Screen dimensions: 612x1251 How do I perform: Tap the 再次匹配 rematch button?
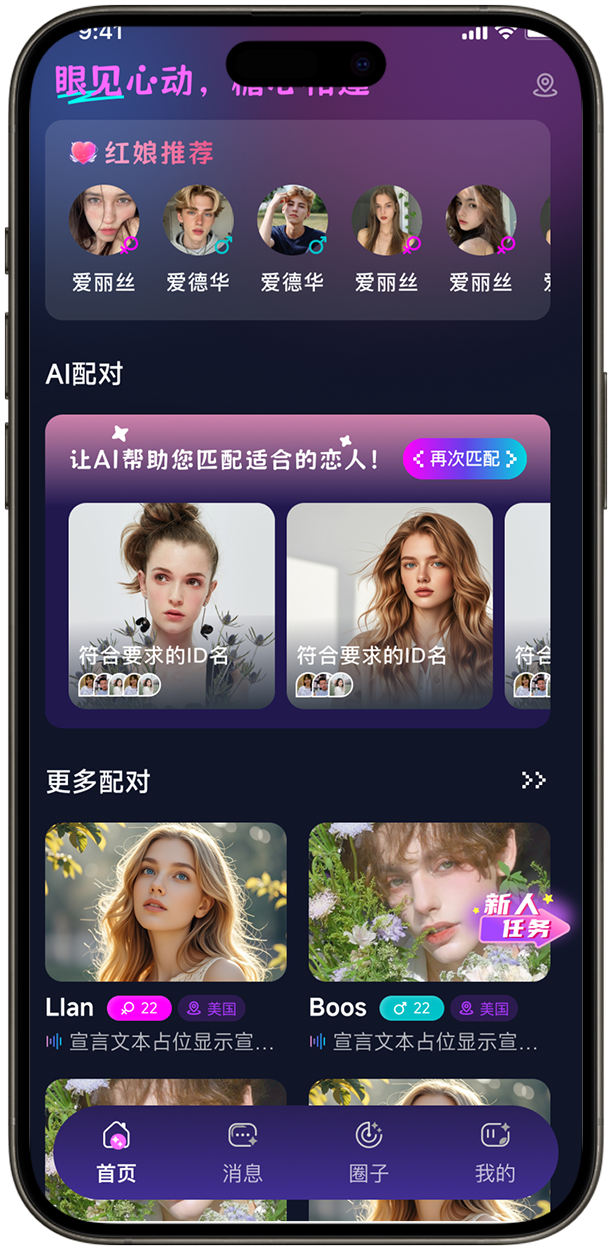465,459
